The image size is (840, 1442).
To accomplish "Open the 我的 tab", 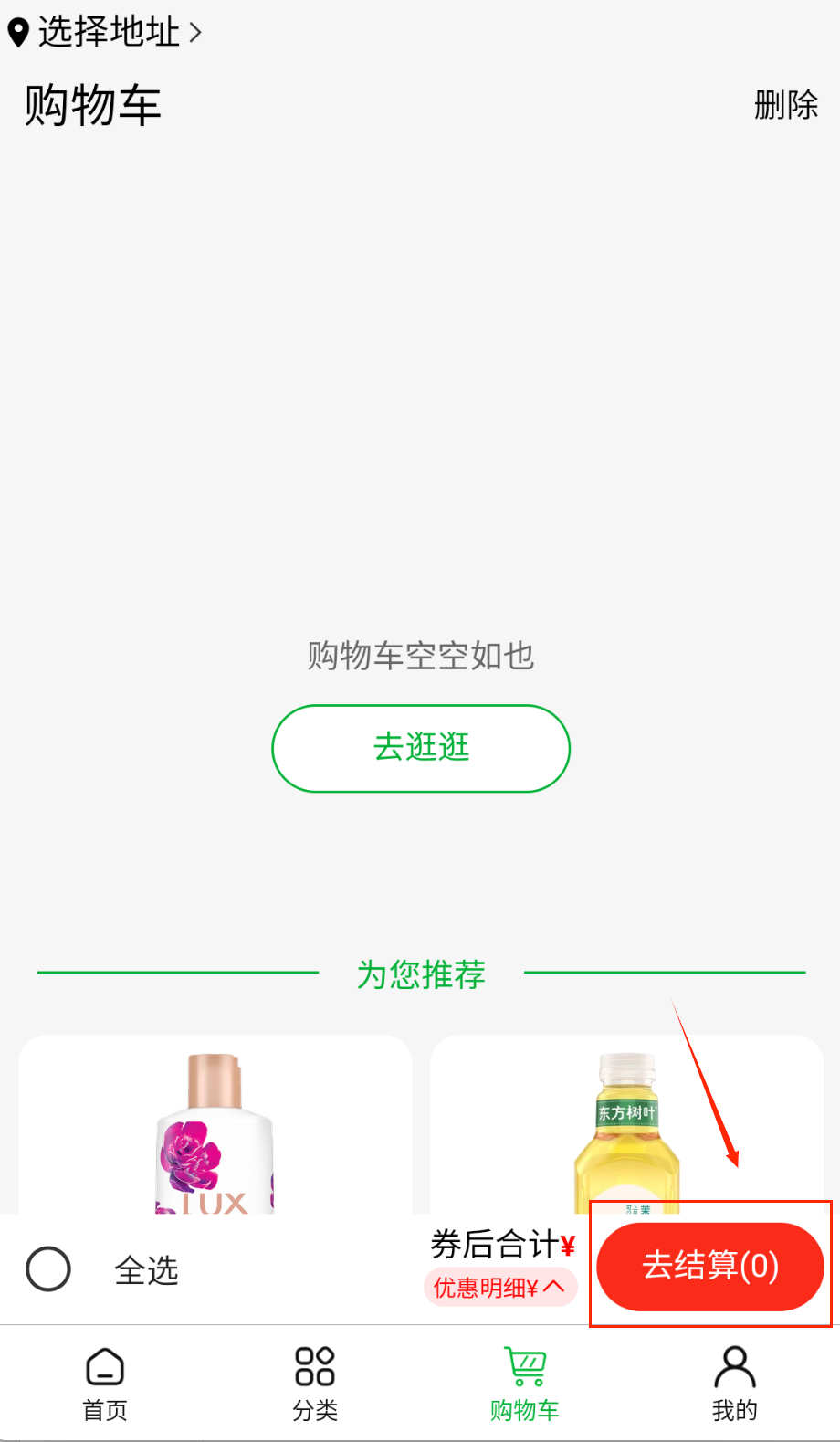I will tap(735, 1384).
